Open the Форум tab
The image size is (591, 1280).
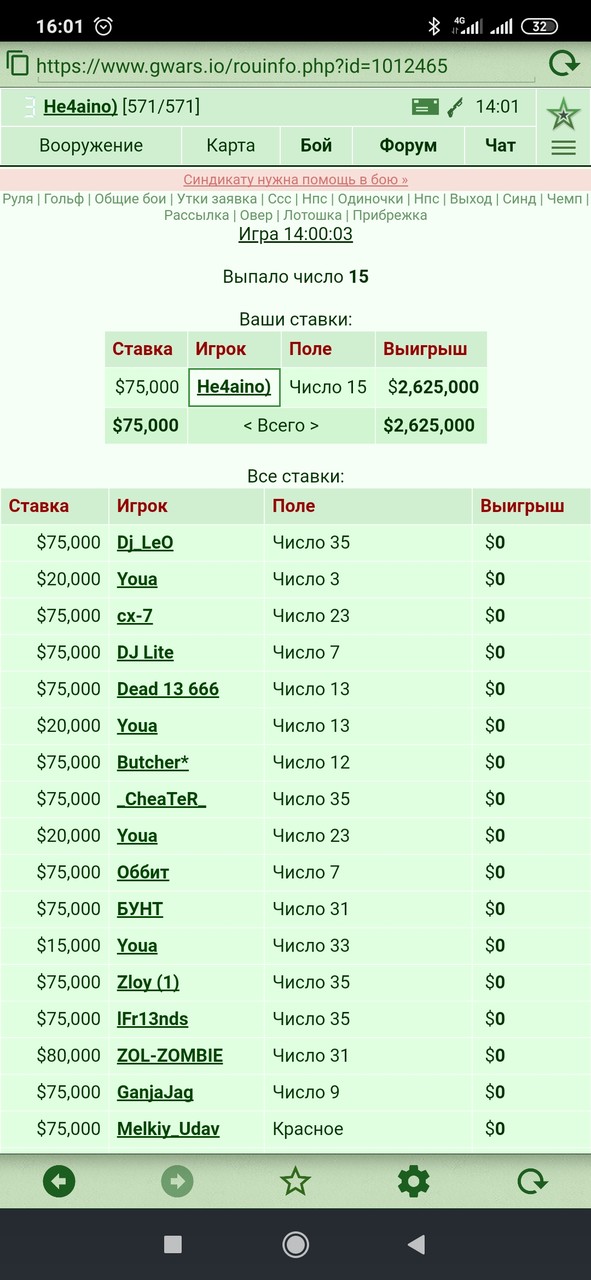click(408, 146)
